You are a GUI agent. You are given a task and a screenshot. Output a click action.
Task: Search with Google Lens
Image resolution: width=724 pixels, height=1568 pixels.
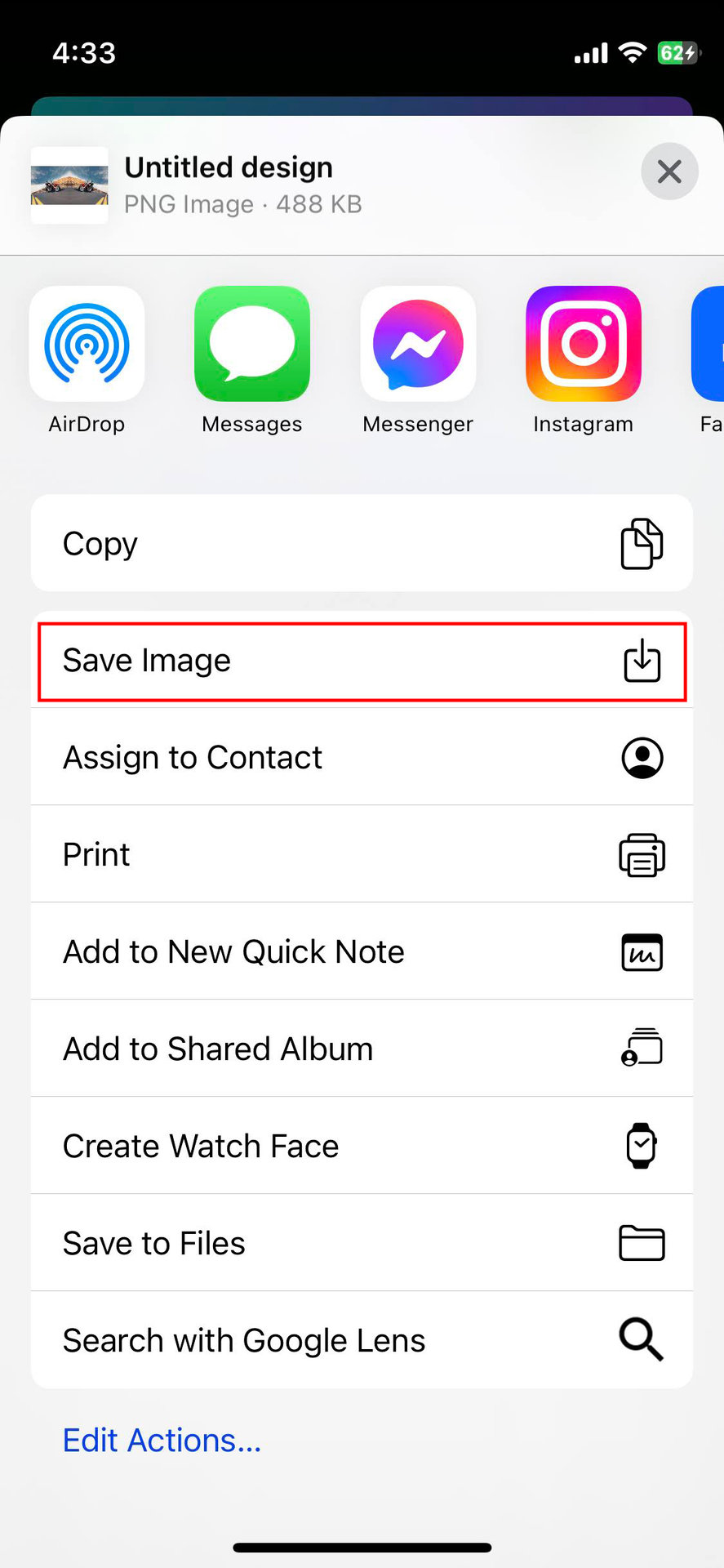[x=362, y=1340]
